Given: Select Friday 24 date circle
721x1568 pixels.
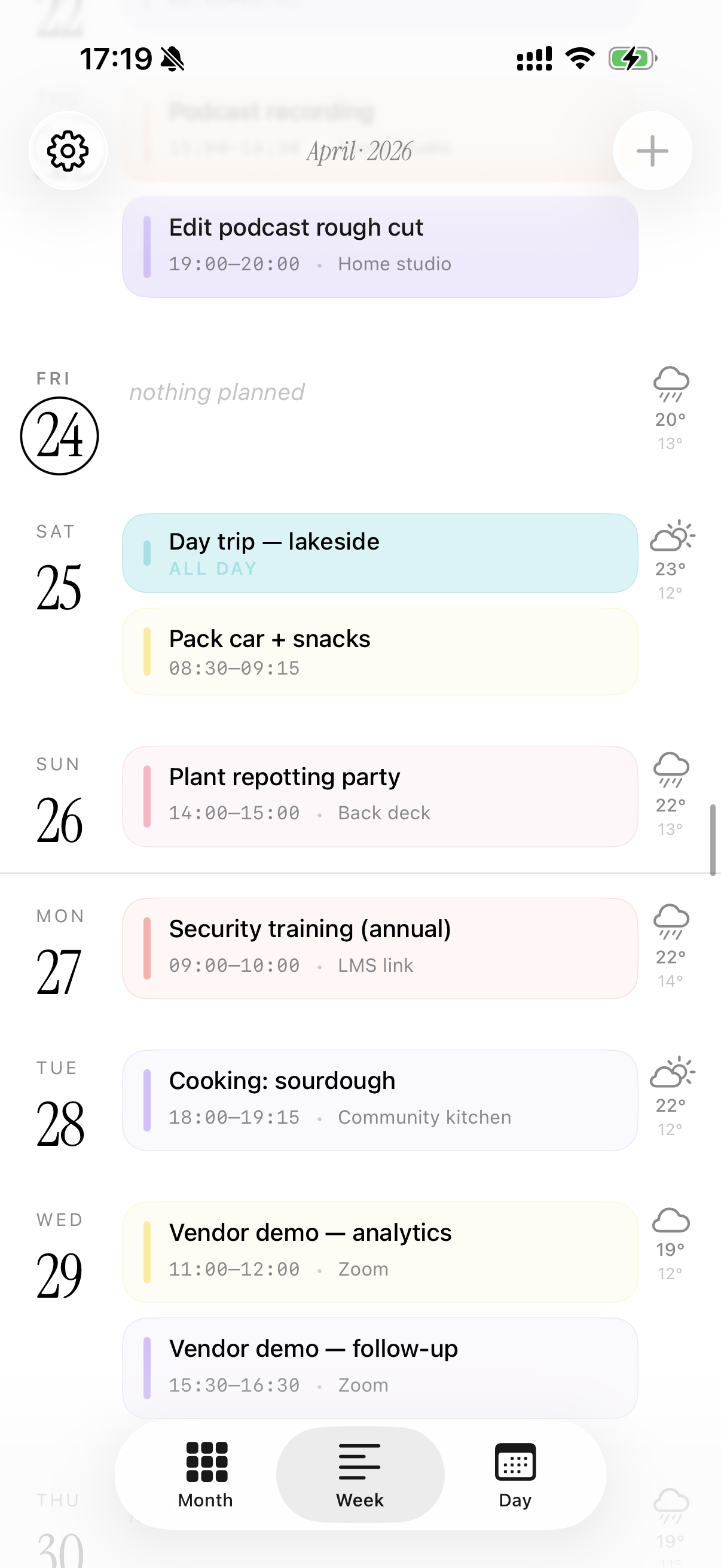Looking at the screenshot, I should point(60,436).
